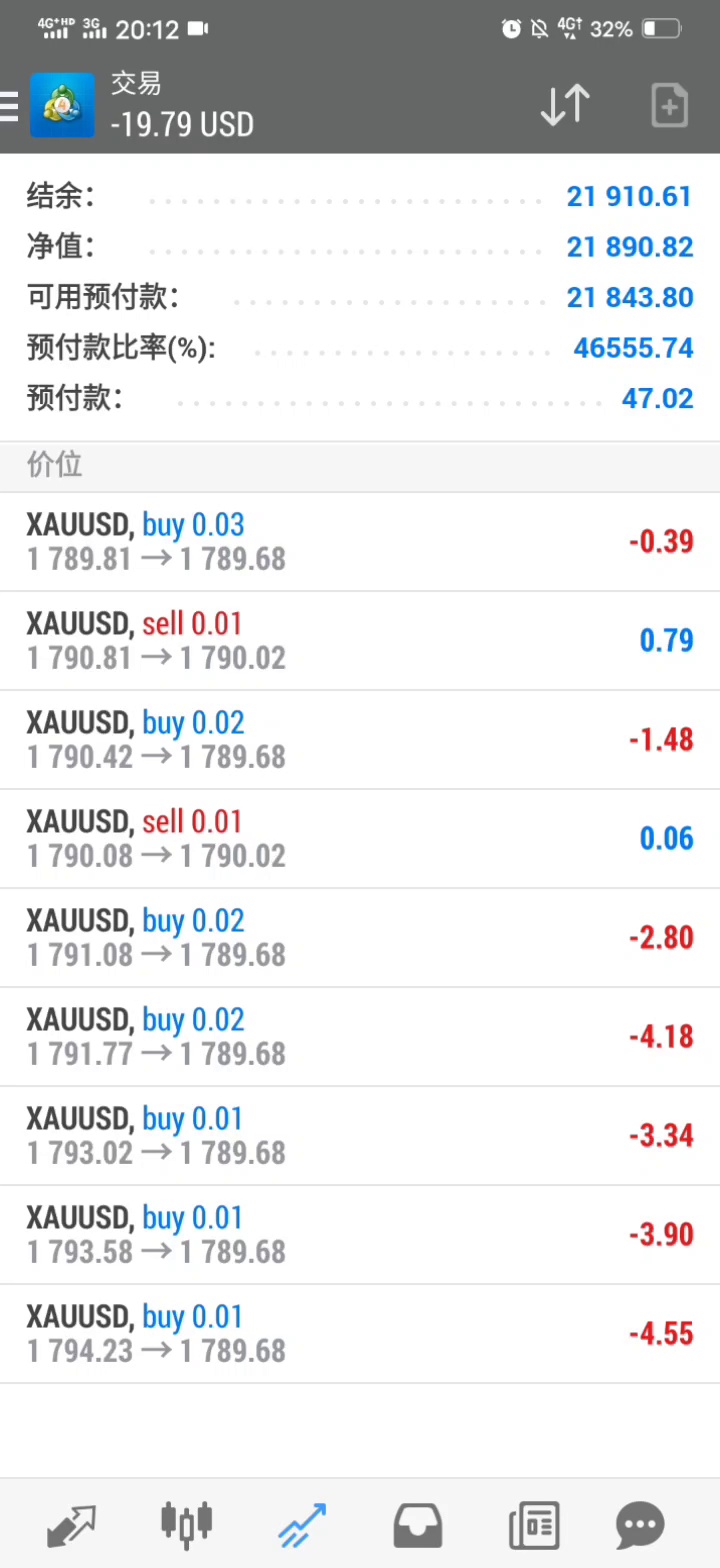Image resolution: width=720 pixels, height=1568 pixels.
Task: Tap the XAUUSD buy 0.01 position at 1 793.58
Action: pos(360,1234)
